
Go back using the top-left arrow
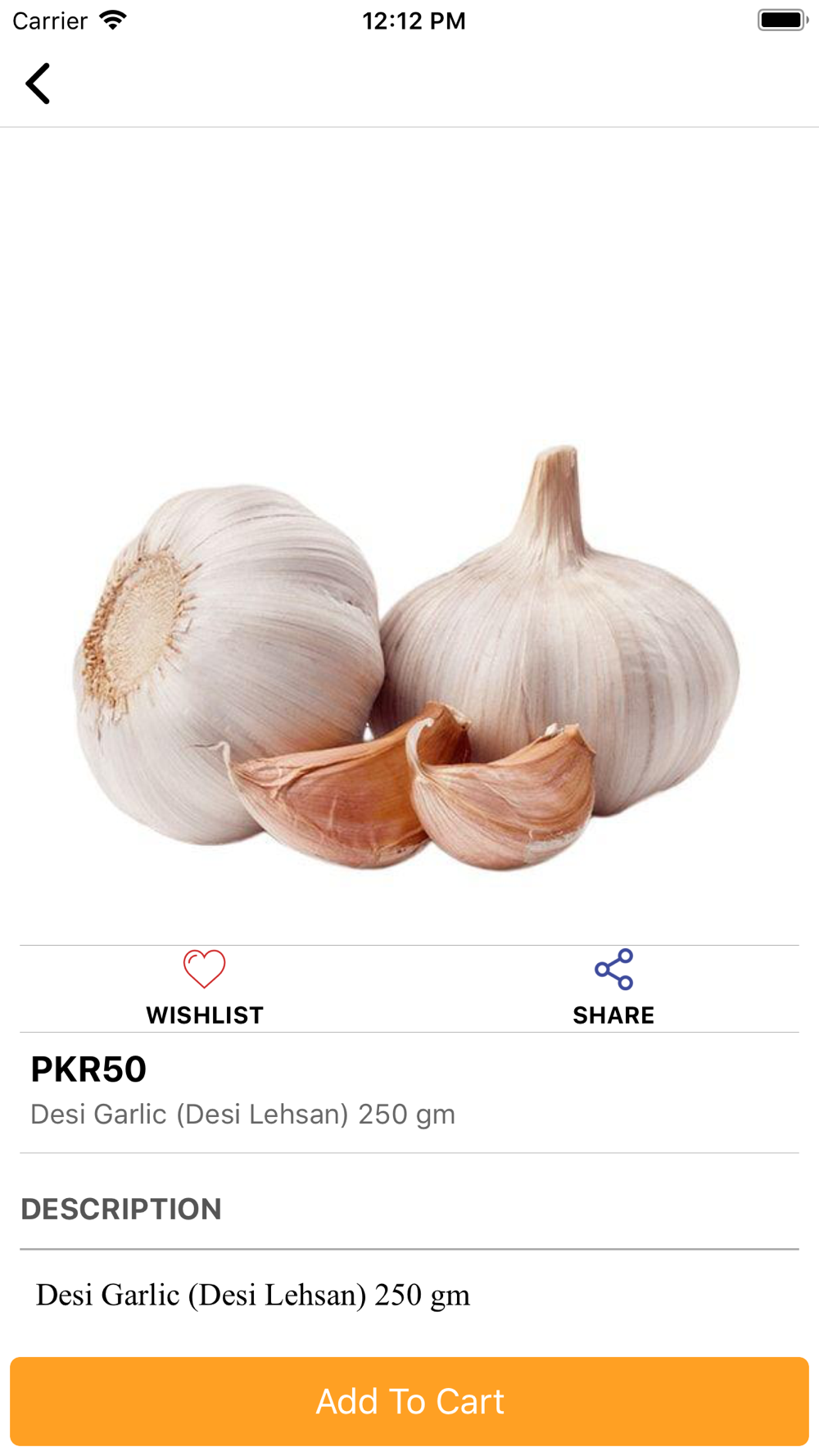click(x=38, y=84)
